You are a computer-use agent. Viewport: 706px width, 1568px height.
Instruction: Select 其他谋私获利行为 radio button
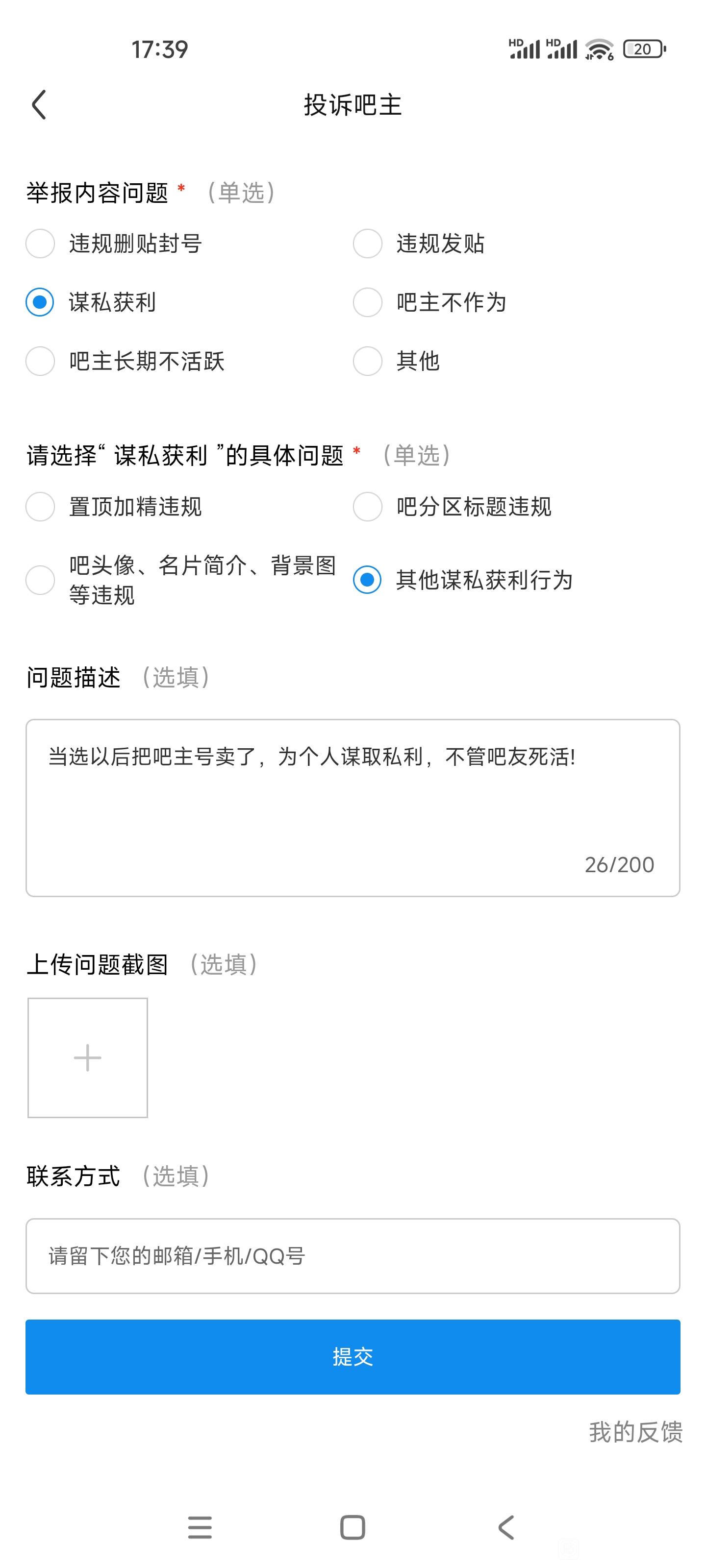click(x=367, y=580)
